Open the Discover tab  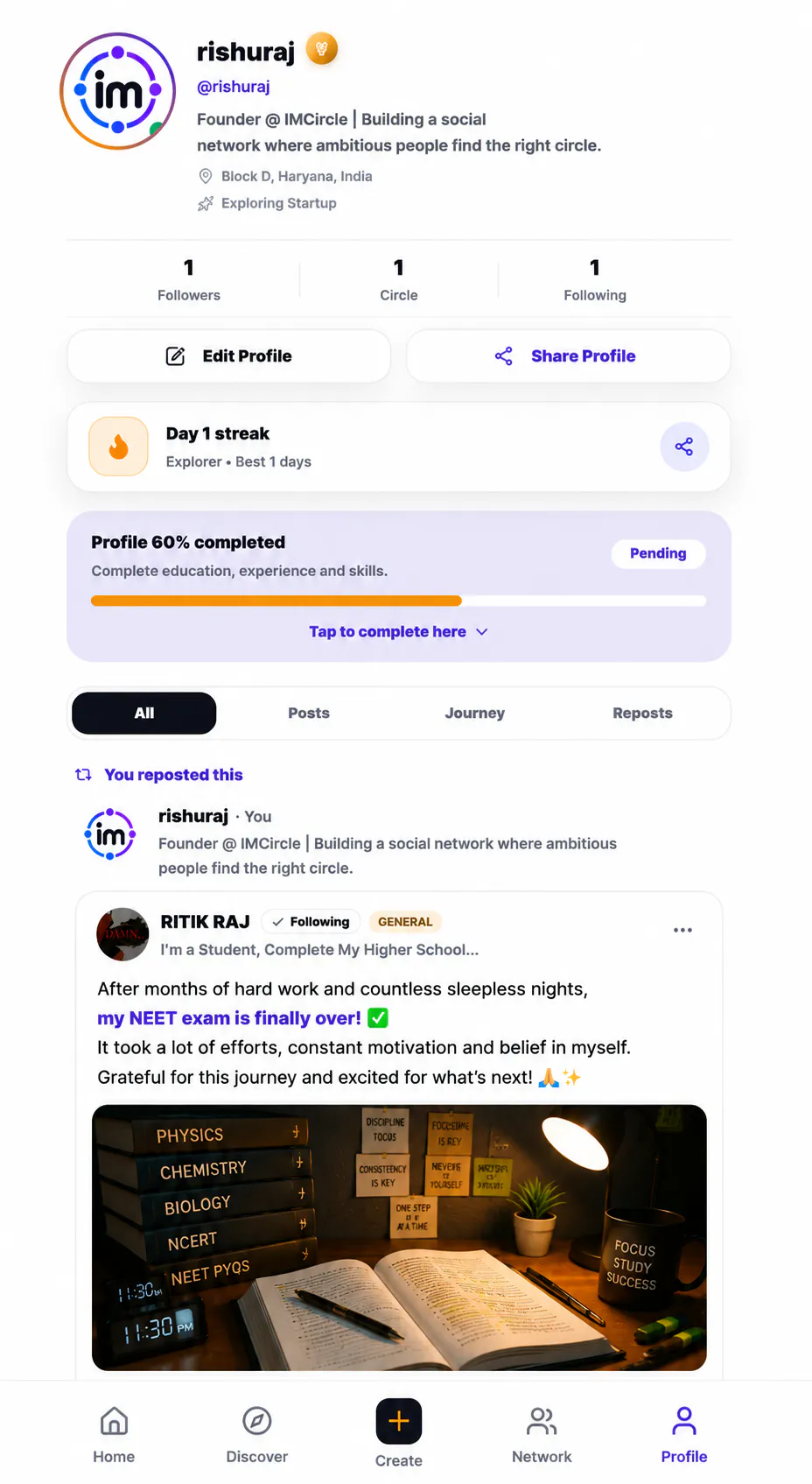pos(257,1434)
